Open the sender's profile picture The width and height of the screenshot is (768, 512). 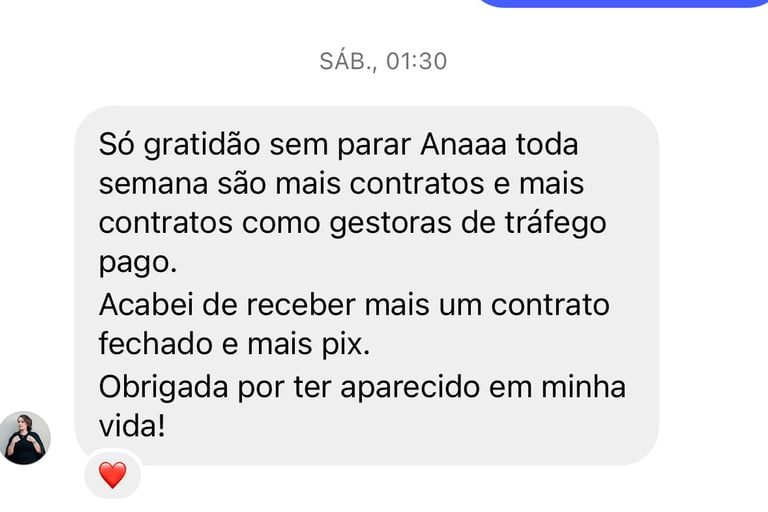(24, 438)
